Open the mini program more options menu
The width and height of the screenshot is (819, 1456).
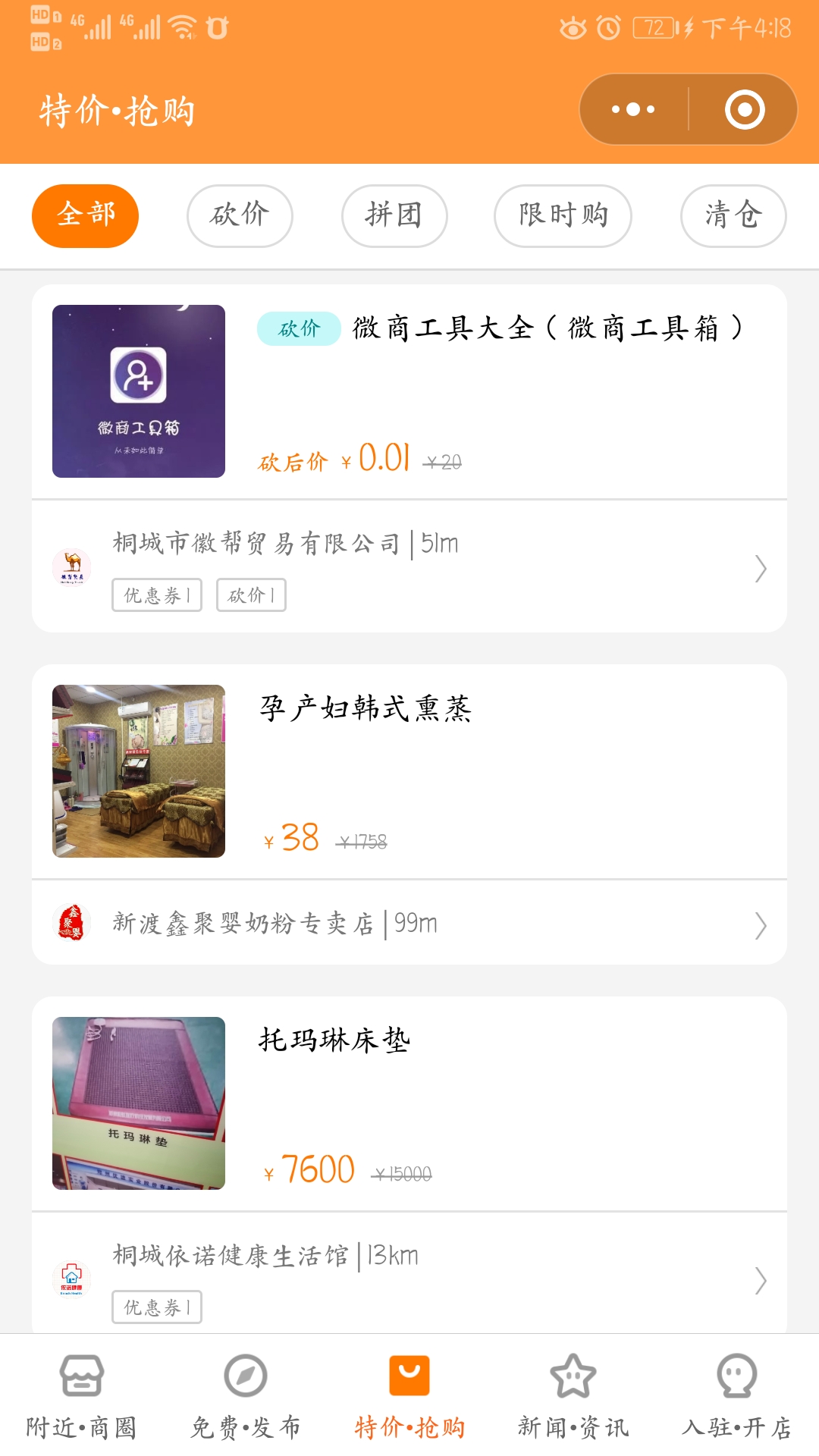coord(633,109)
